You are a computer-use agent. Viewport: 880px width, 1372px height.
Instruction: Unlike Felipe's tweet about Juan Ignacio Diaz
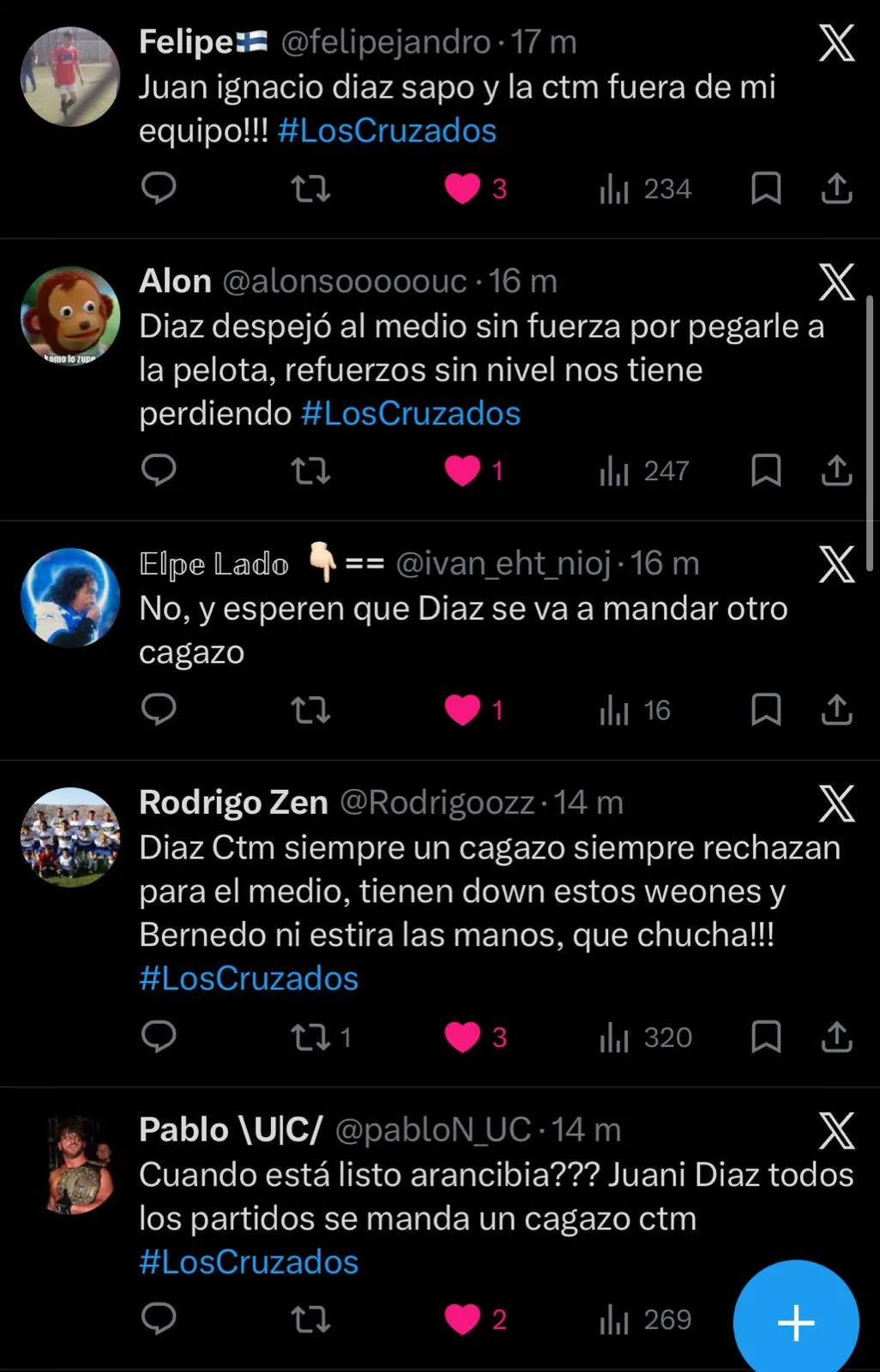pyautogui.click(x=462, y=188)
